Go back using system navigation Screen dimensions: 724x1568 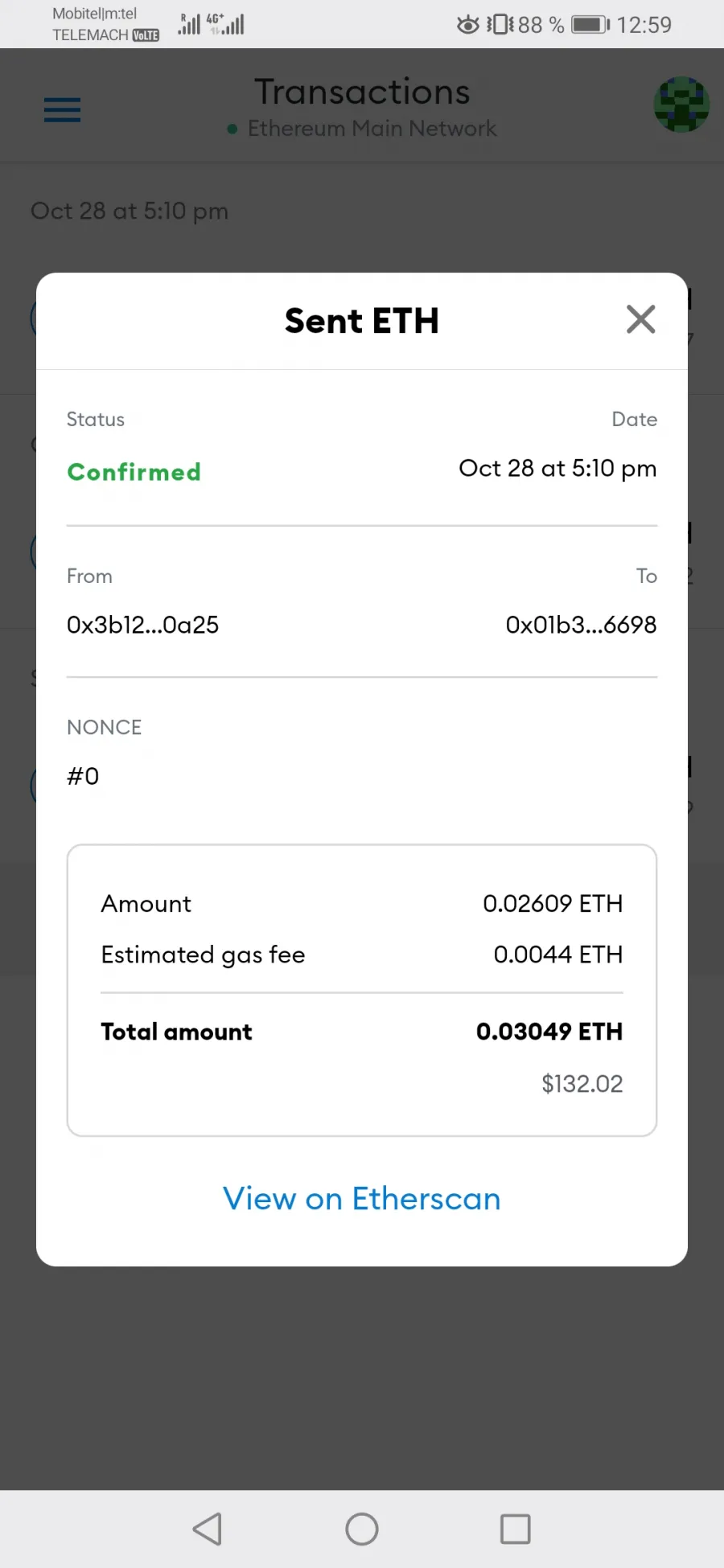[x=208, y=1529]
